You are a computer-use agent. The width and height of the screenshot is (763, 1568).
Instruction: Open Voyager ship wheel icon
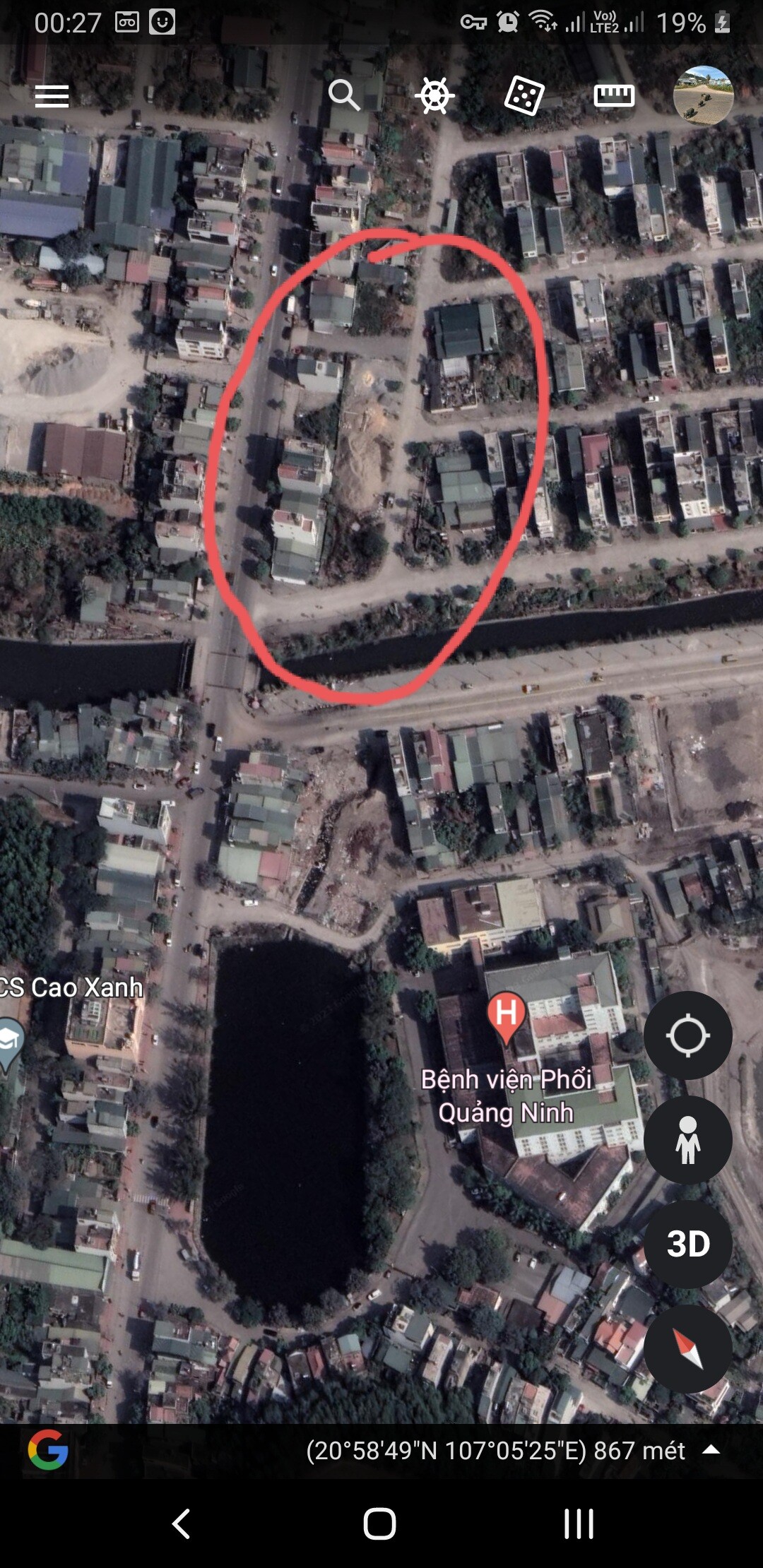(434, 95)
